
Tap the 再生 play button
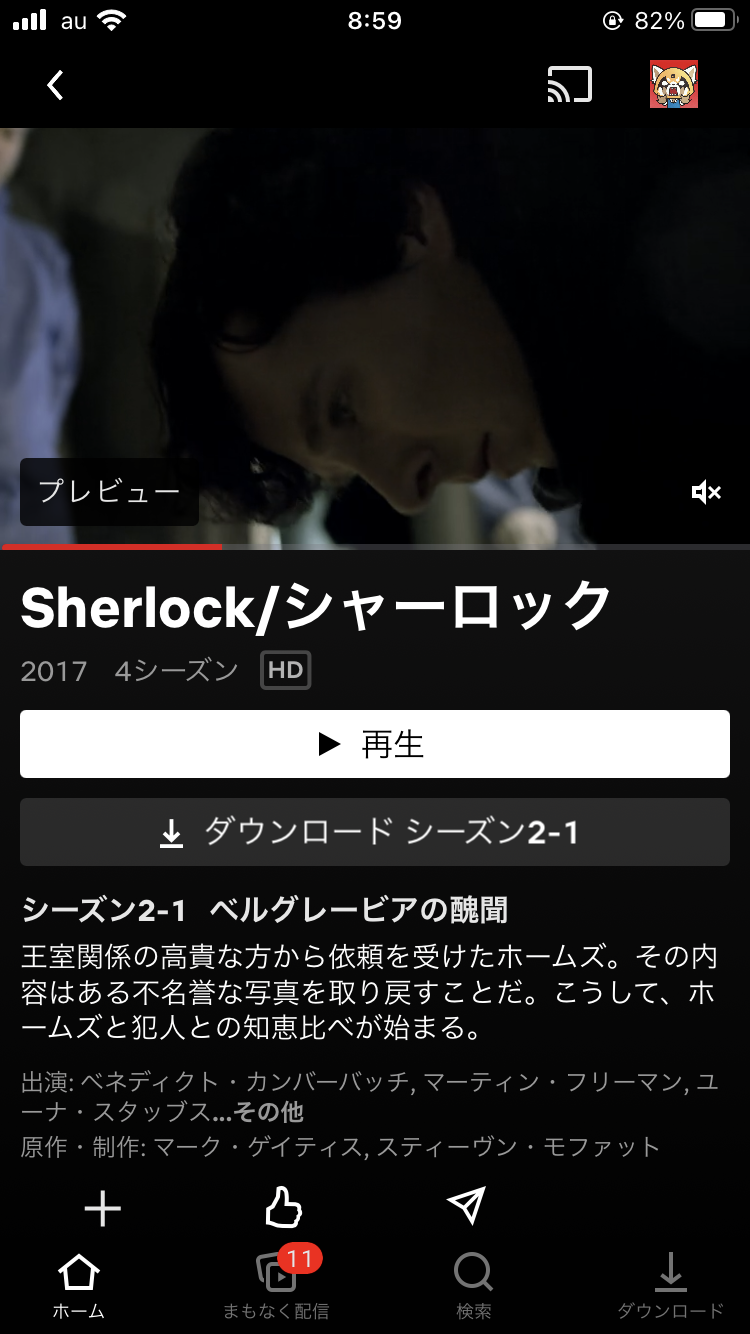pos(375,744)
